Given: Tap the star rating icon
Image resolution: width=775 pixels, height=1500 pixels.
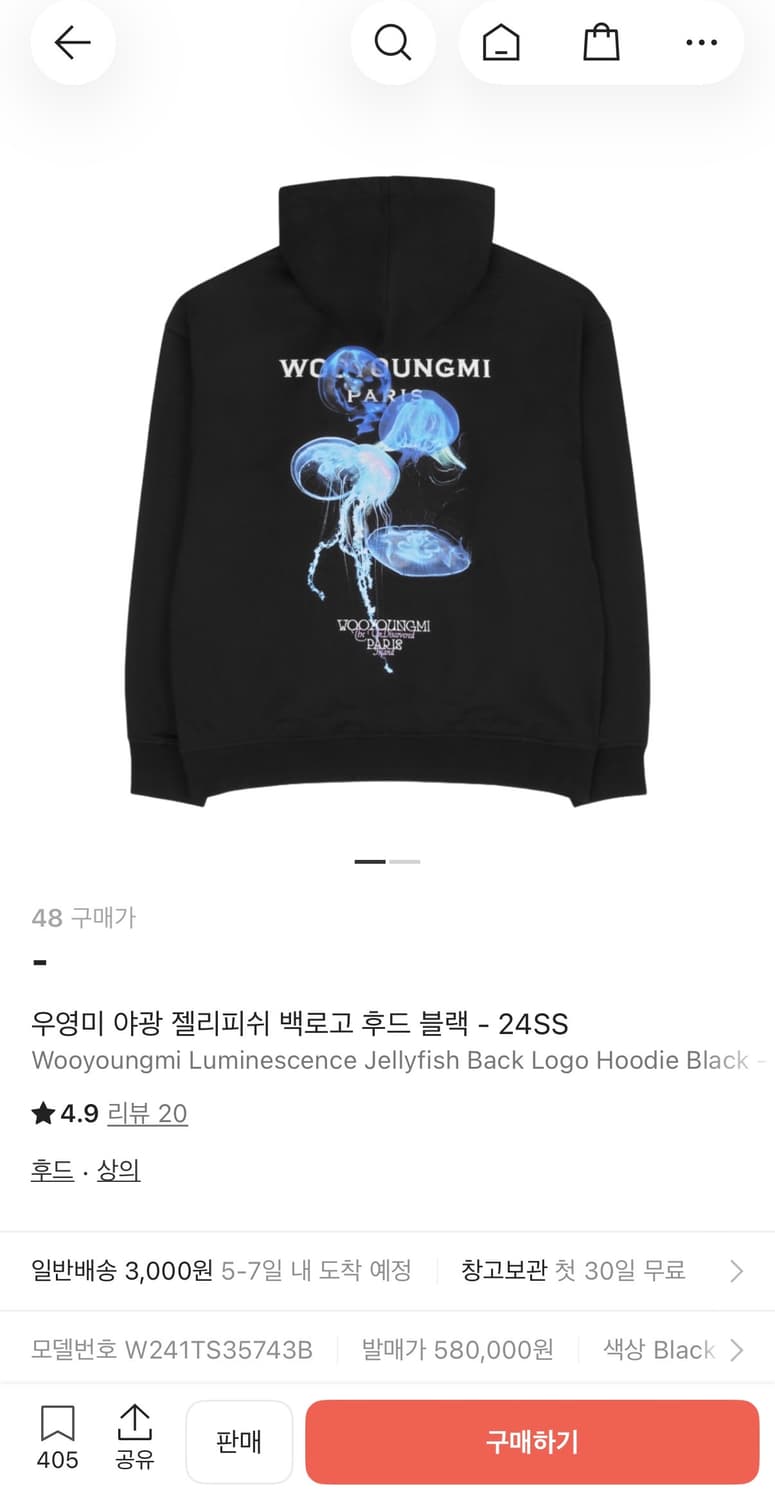Looking at the screenshot, I should (44, 1113).
